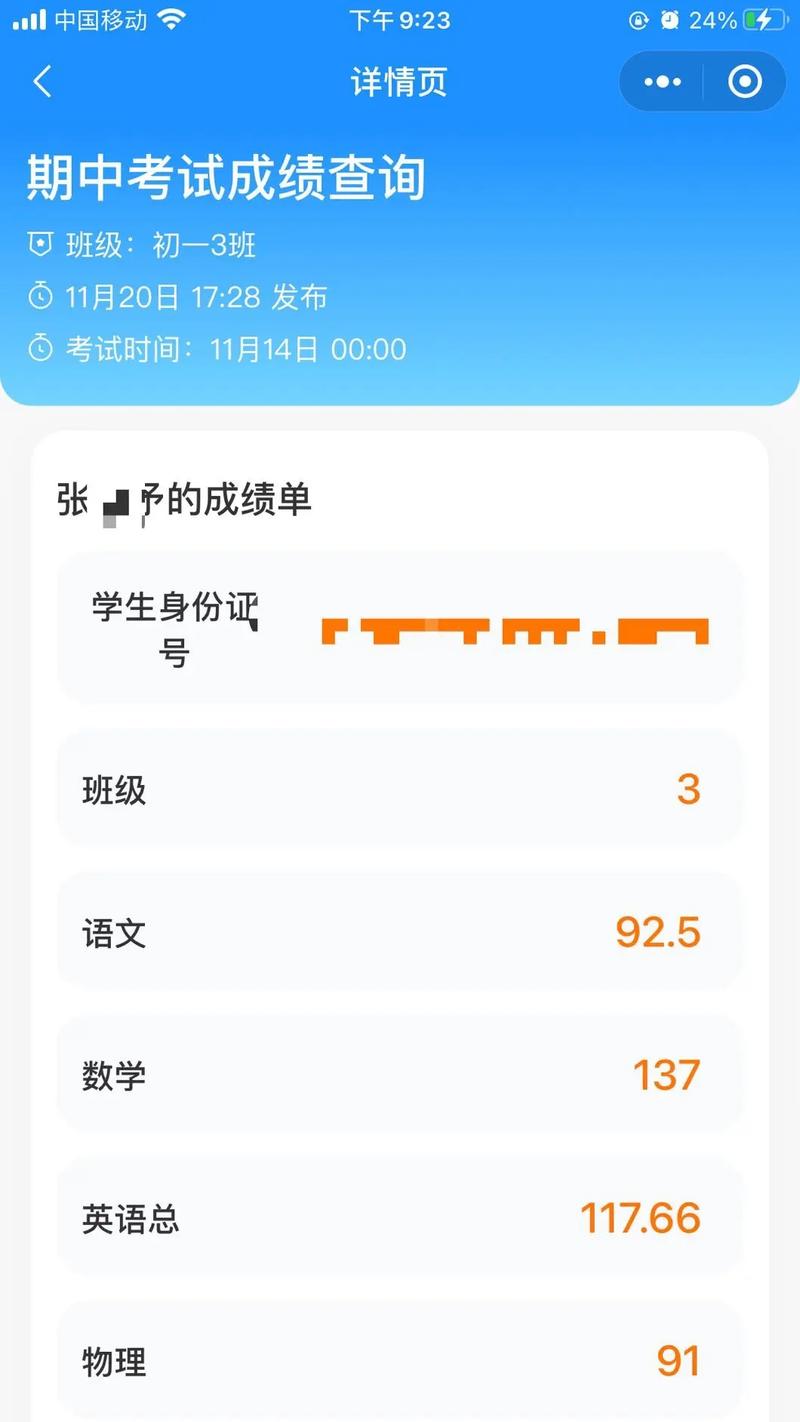
Task: Click the class badge icon beside 班级
Action: pos(39,245)
